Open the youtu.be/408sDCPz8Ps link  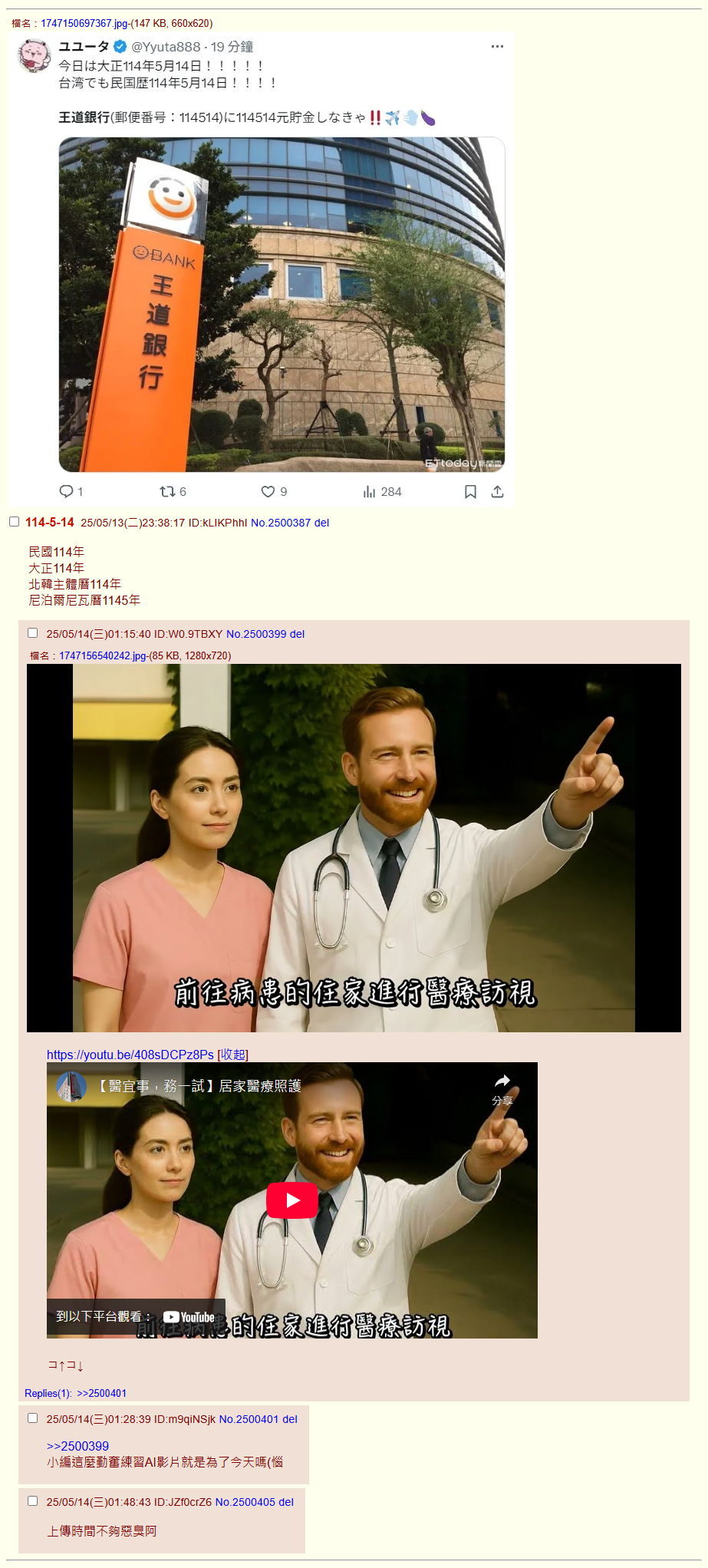pos(130,1055)
